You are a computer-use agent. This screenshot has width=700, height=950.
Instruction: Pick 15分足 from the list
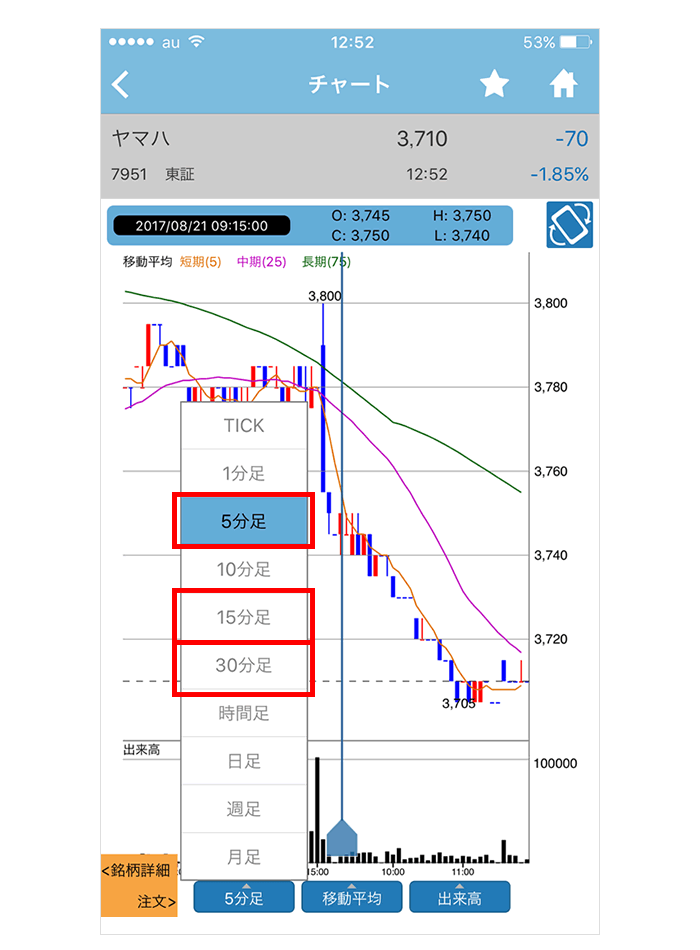coord(244,618)
